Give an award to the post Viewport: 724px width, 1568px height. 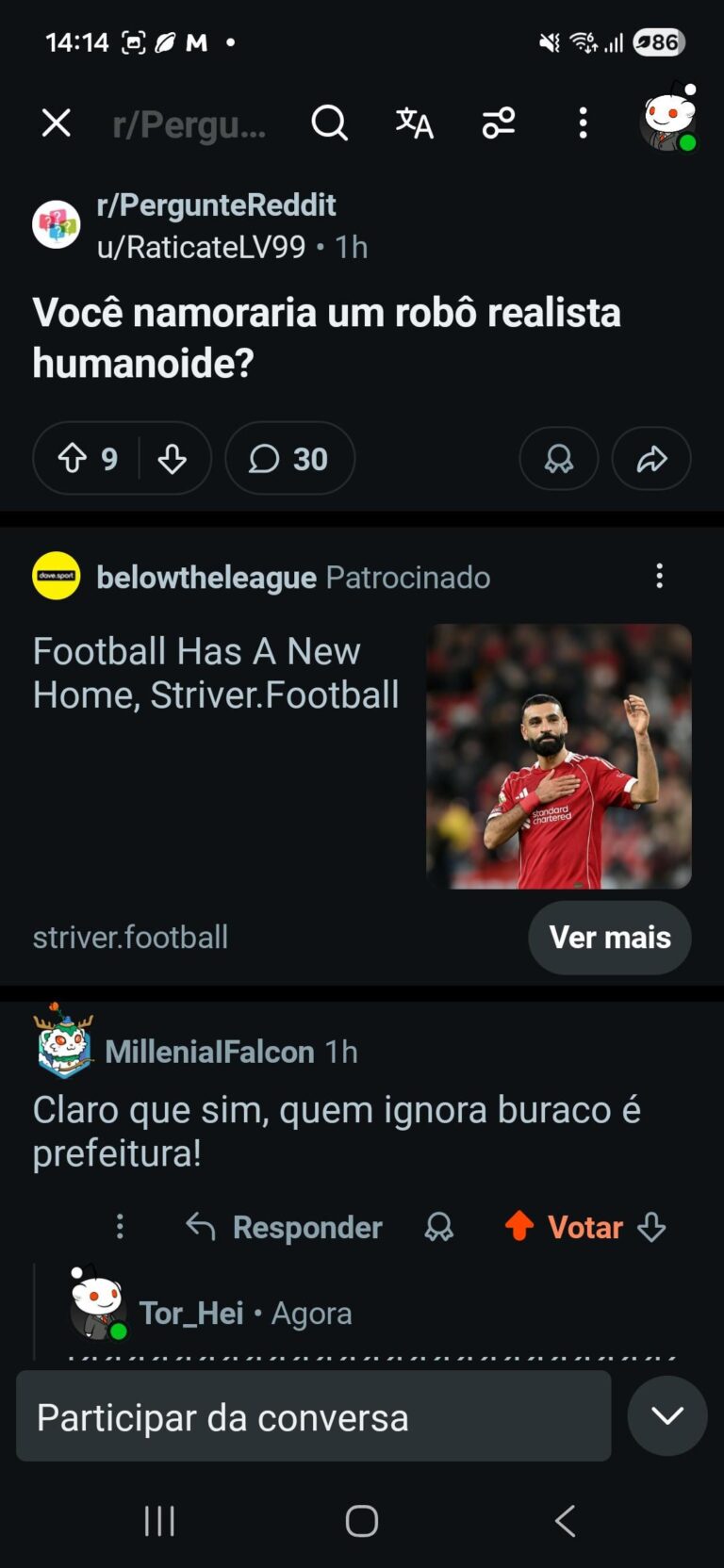tap(558, 459)
